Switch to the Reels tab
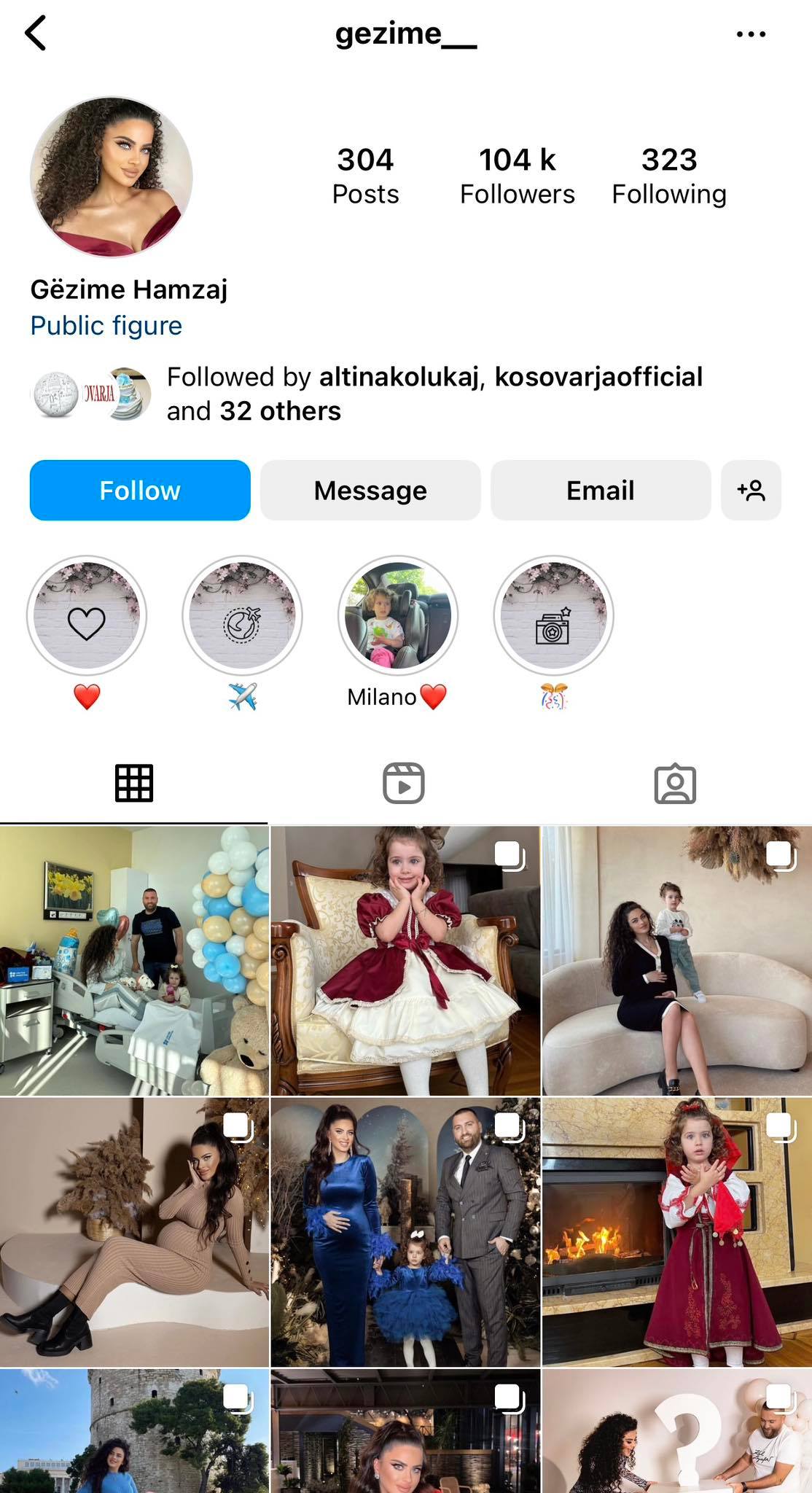 click(x=404, y=784)
